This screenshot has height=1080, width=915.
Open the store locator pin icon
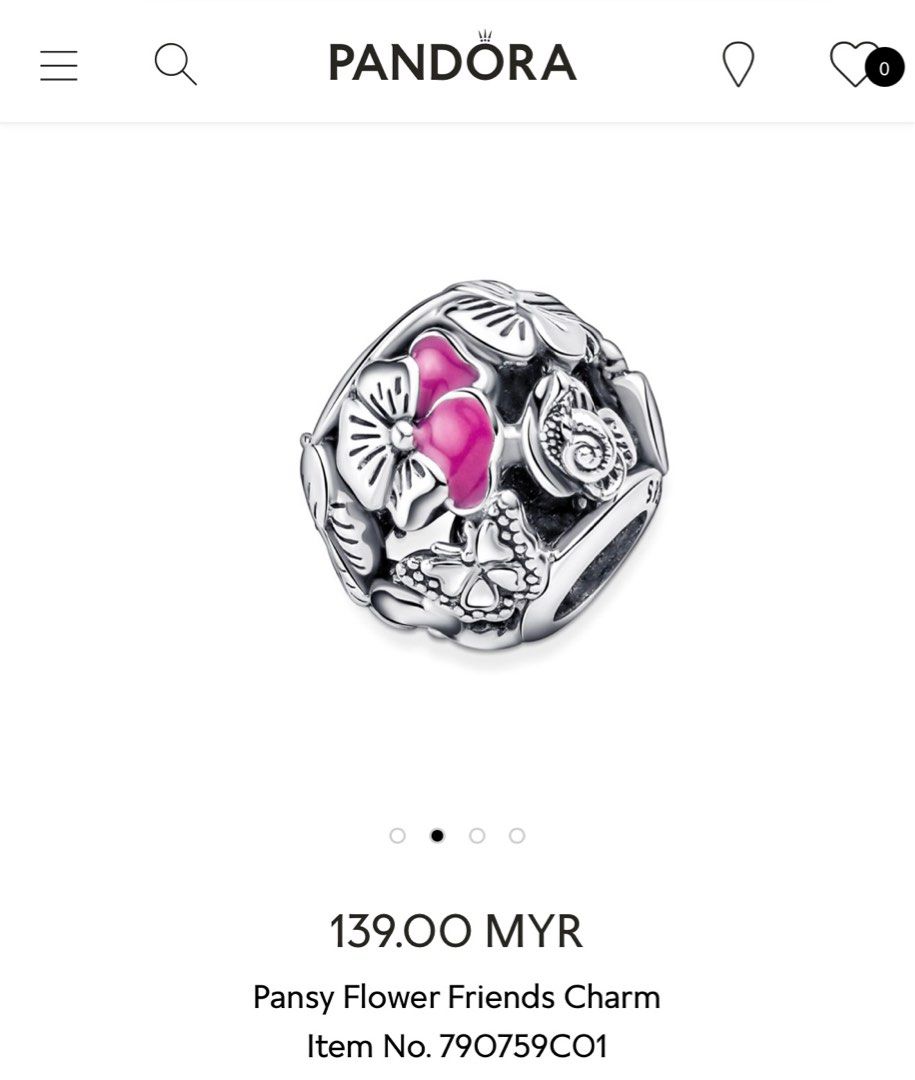(x=740, y=64)
